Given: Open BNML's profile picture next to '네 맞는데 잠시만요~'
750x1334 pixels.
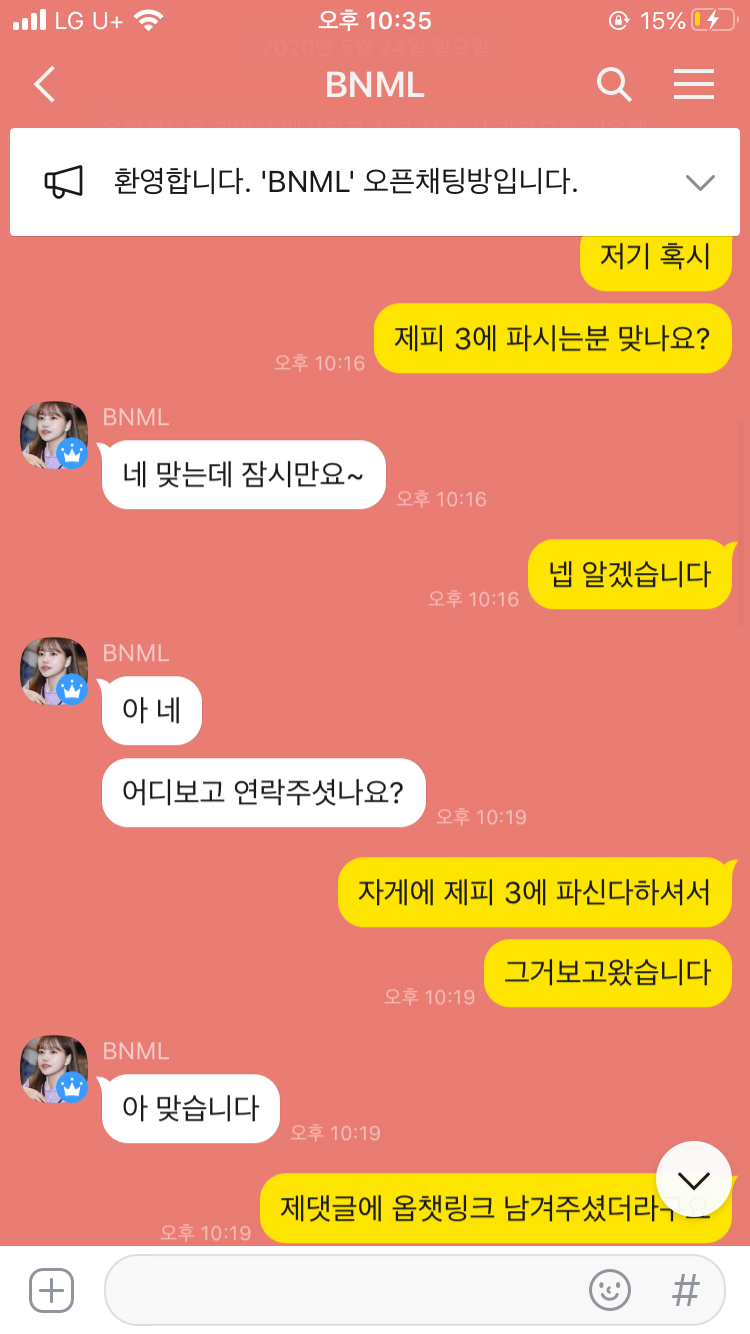Looking at the screenshot, I should [54, 435].
